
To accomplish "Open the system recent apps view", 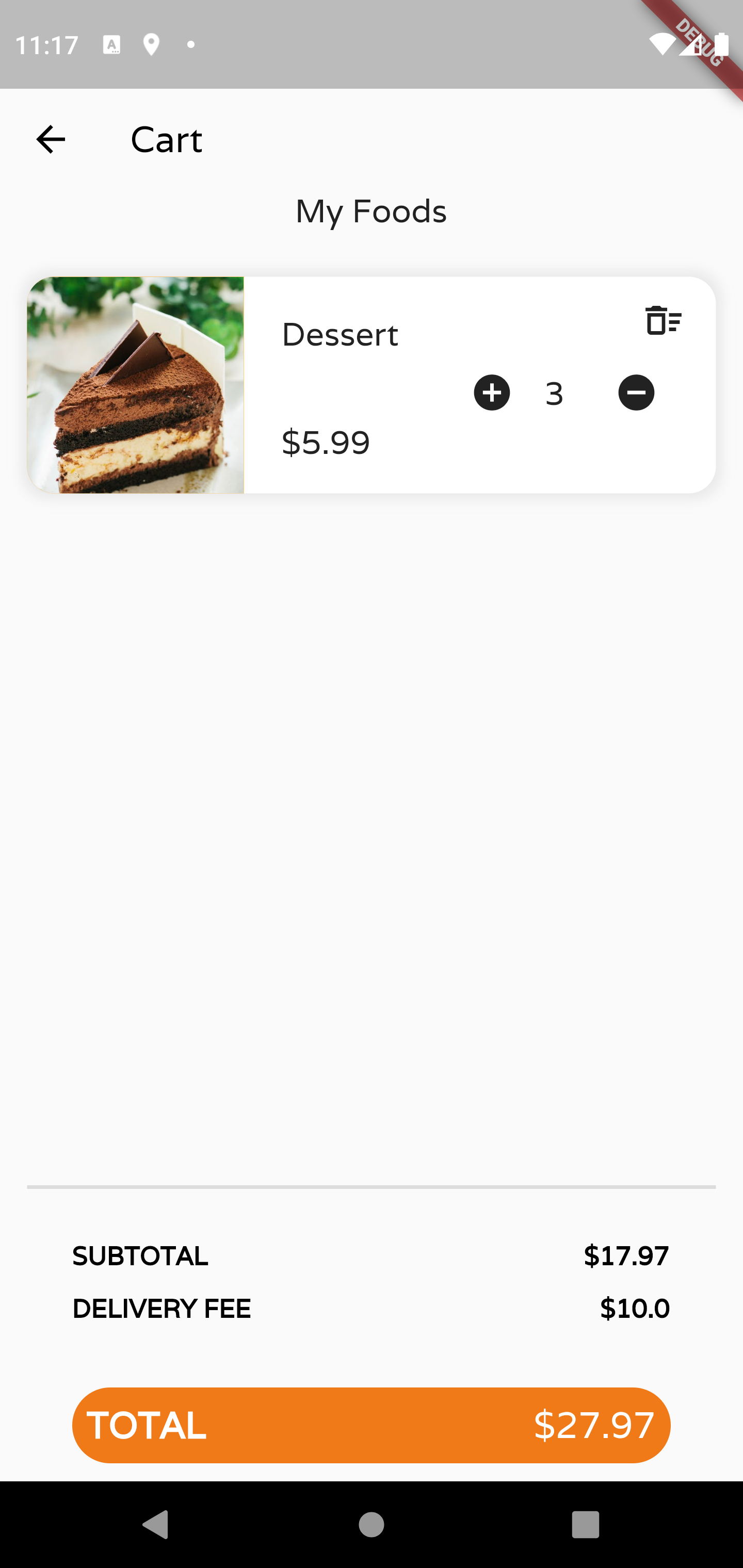I will click(x=585, y=1525).
